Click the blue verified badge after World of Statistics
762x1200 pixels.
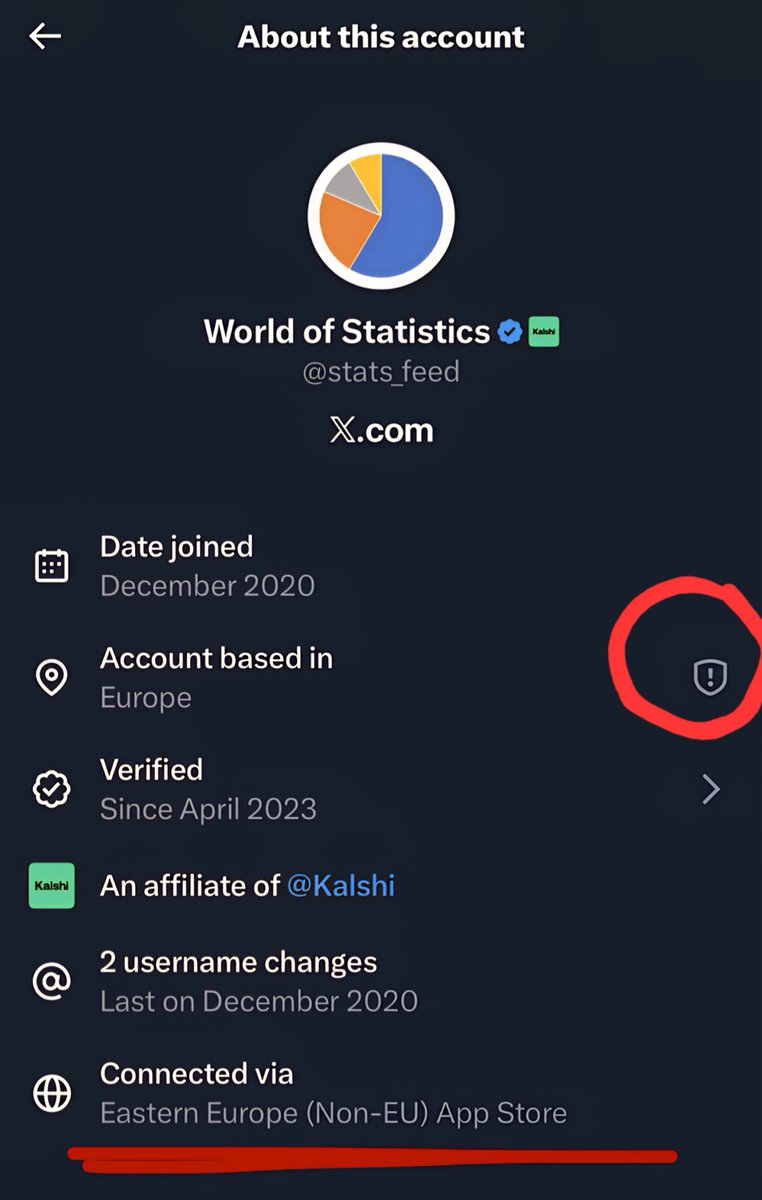point(508,331)
